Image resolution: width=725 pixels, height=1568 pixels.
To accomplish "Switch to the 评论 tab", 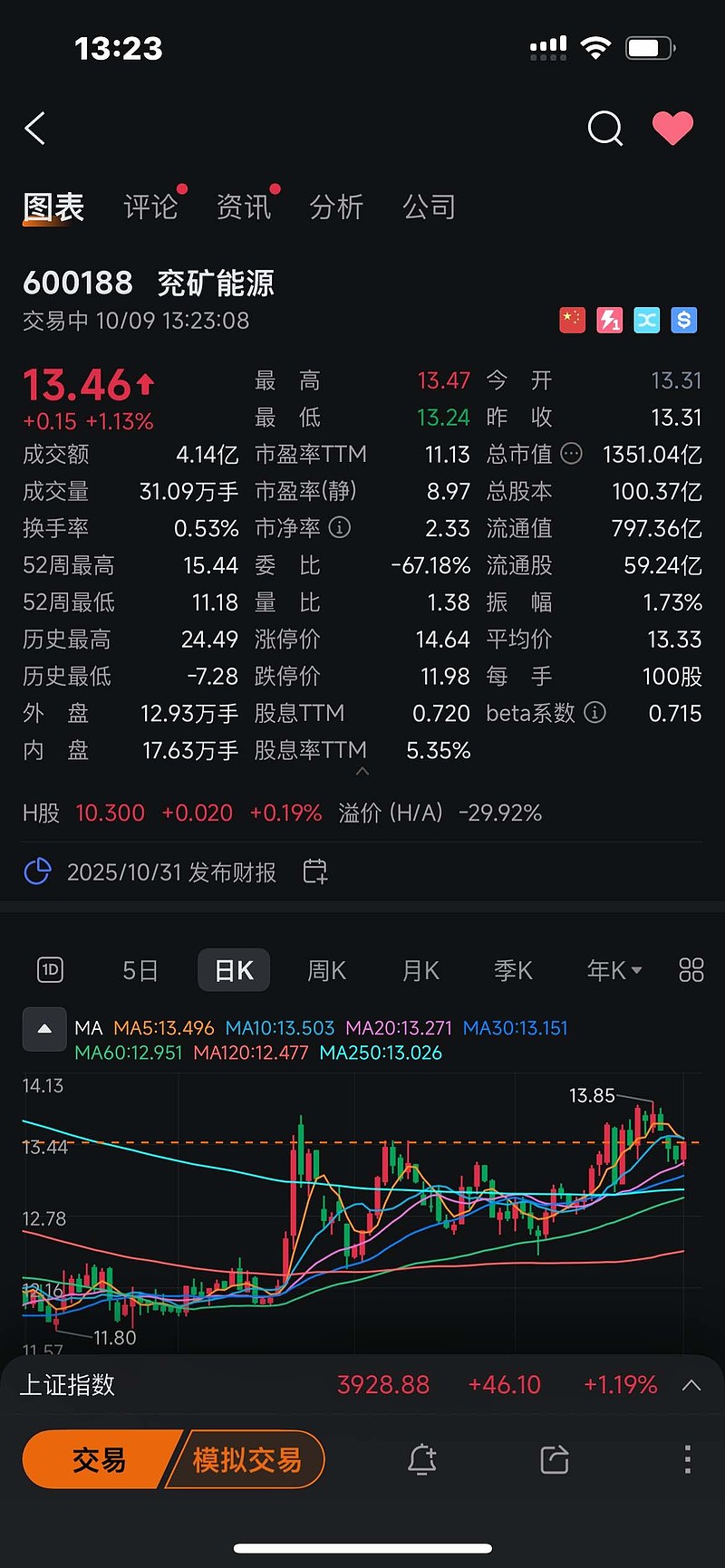I will pos(150,207).
